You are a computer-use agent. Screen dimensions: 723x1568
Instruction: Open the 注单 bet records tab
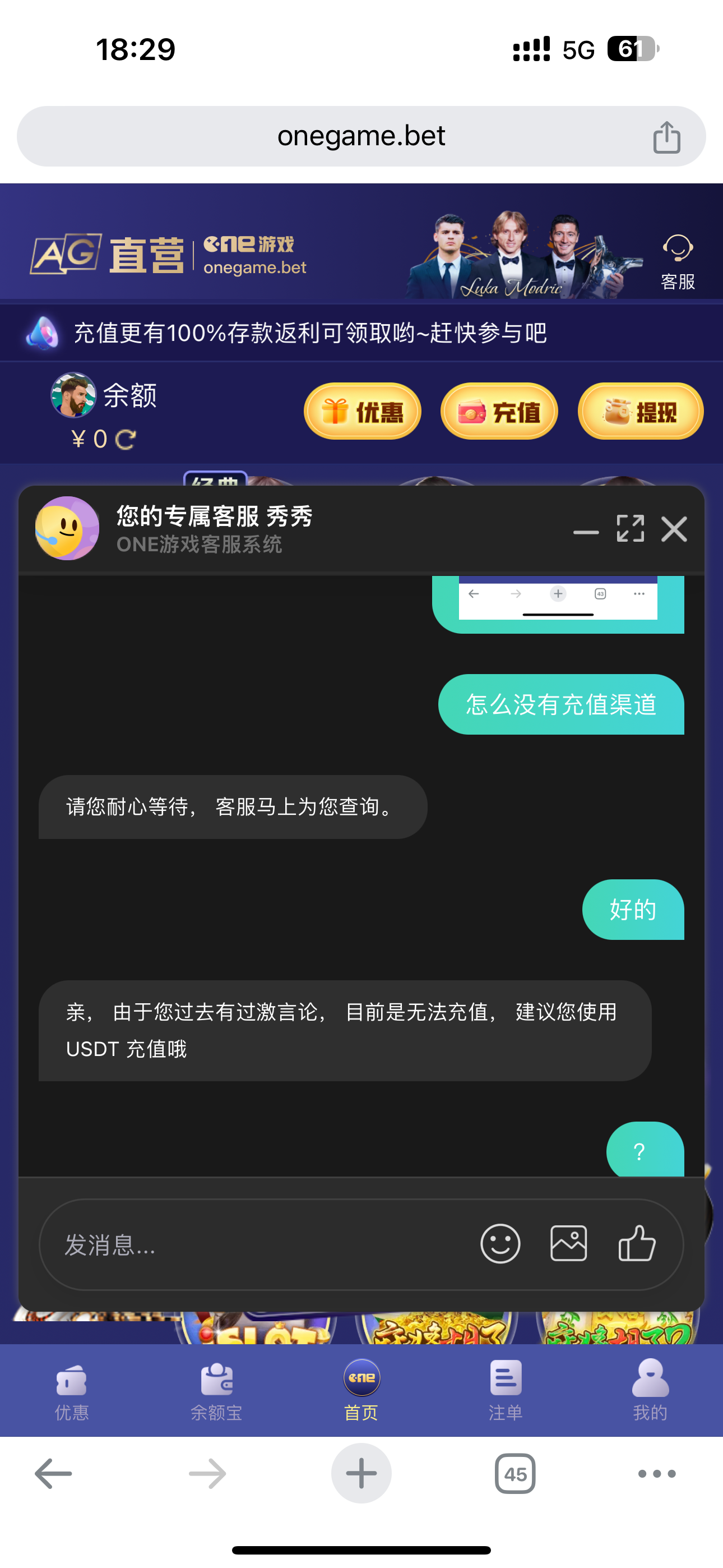point(505,1390)
